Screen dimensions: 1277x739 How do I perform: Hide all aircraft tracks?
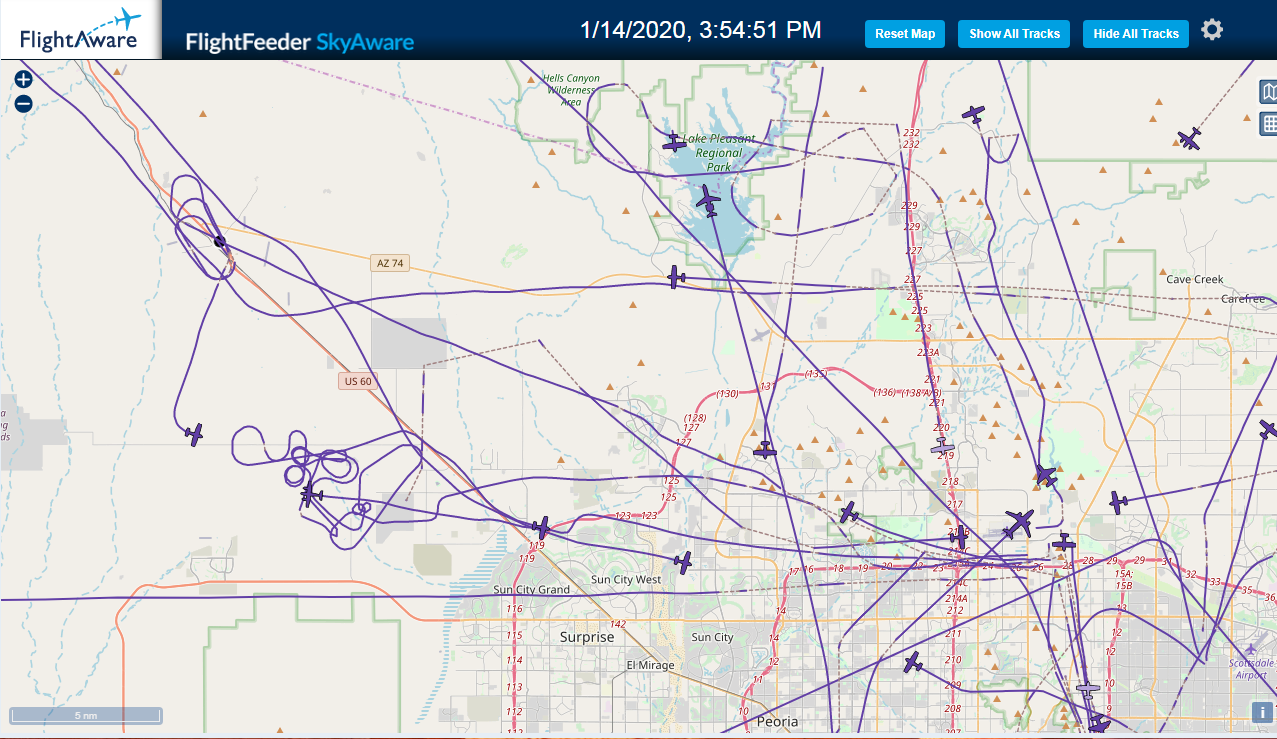click(1136, 34)
